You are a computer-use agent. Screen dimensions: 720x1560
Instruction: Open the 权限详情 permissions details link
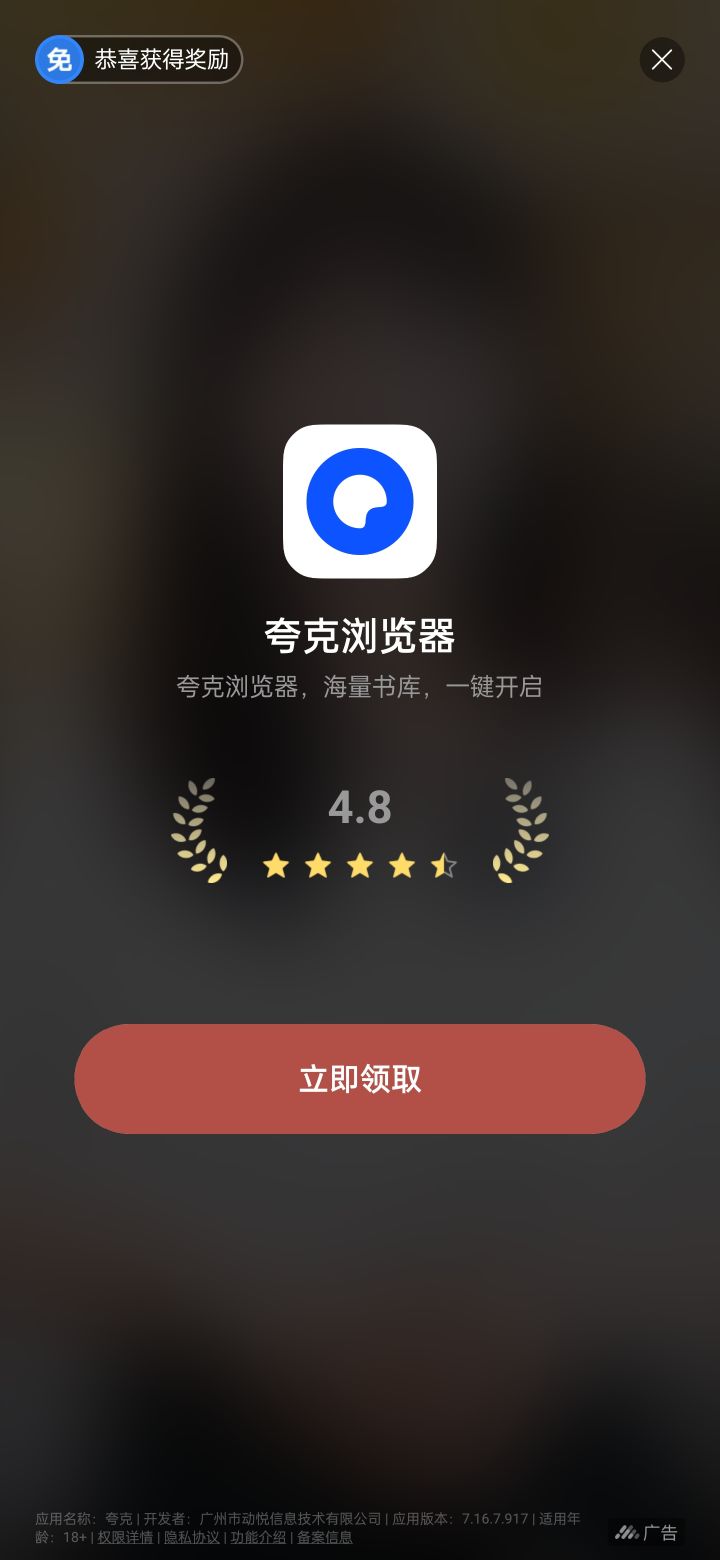tap(124, 1538)
